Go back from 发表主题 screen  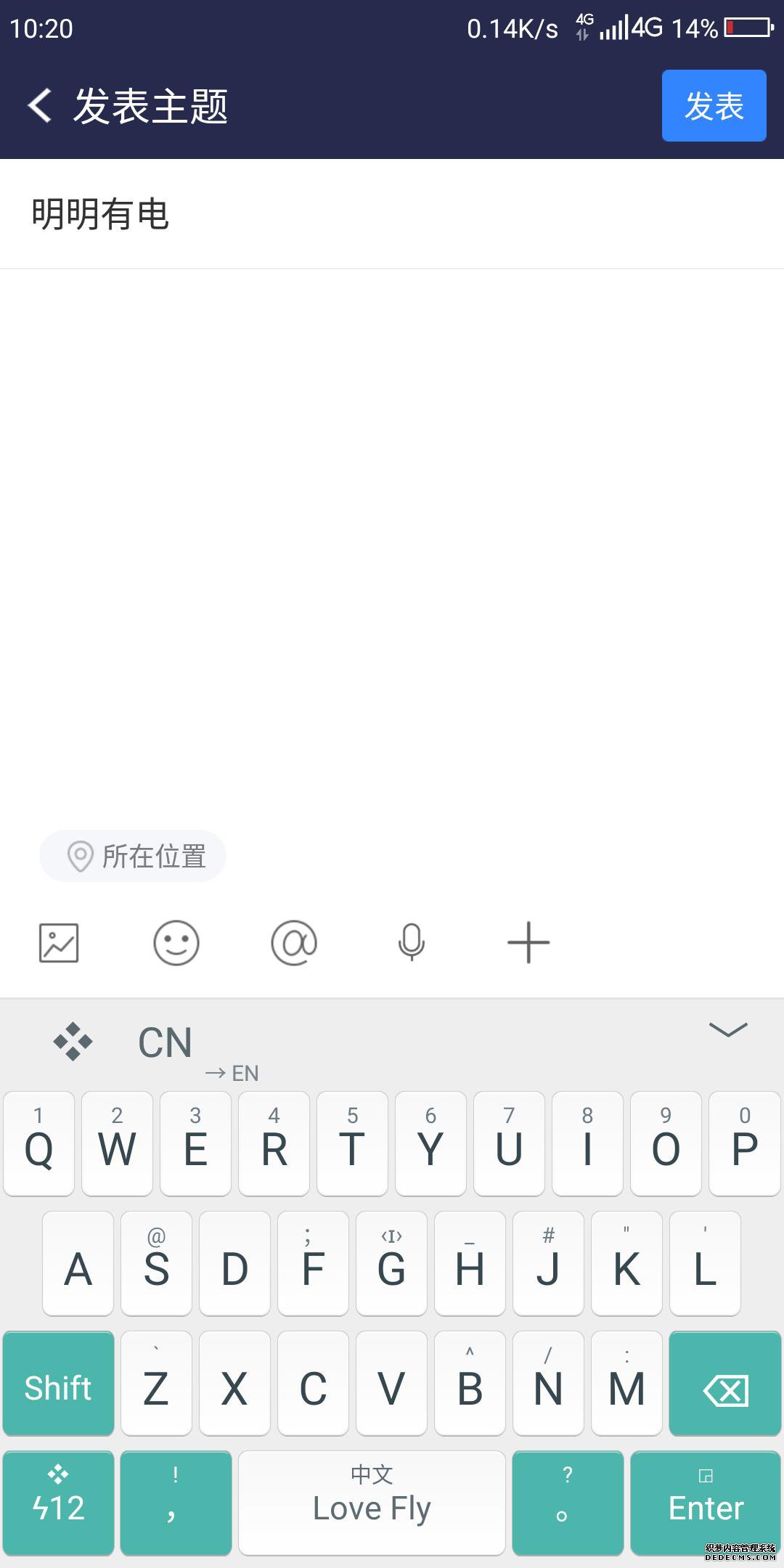pyautogui.click(x=40, y=105)
